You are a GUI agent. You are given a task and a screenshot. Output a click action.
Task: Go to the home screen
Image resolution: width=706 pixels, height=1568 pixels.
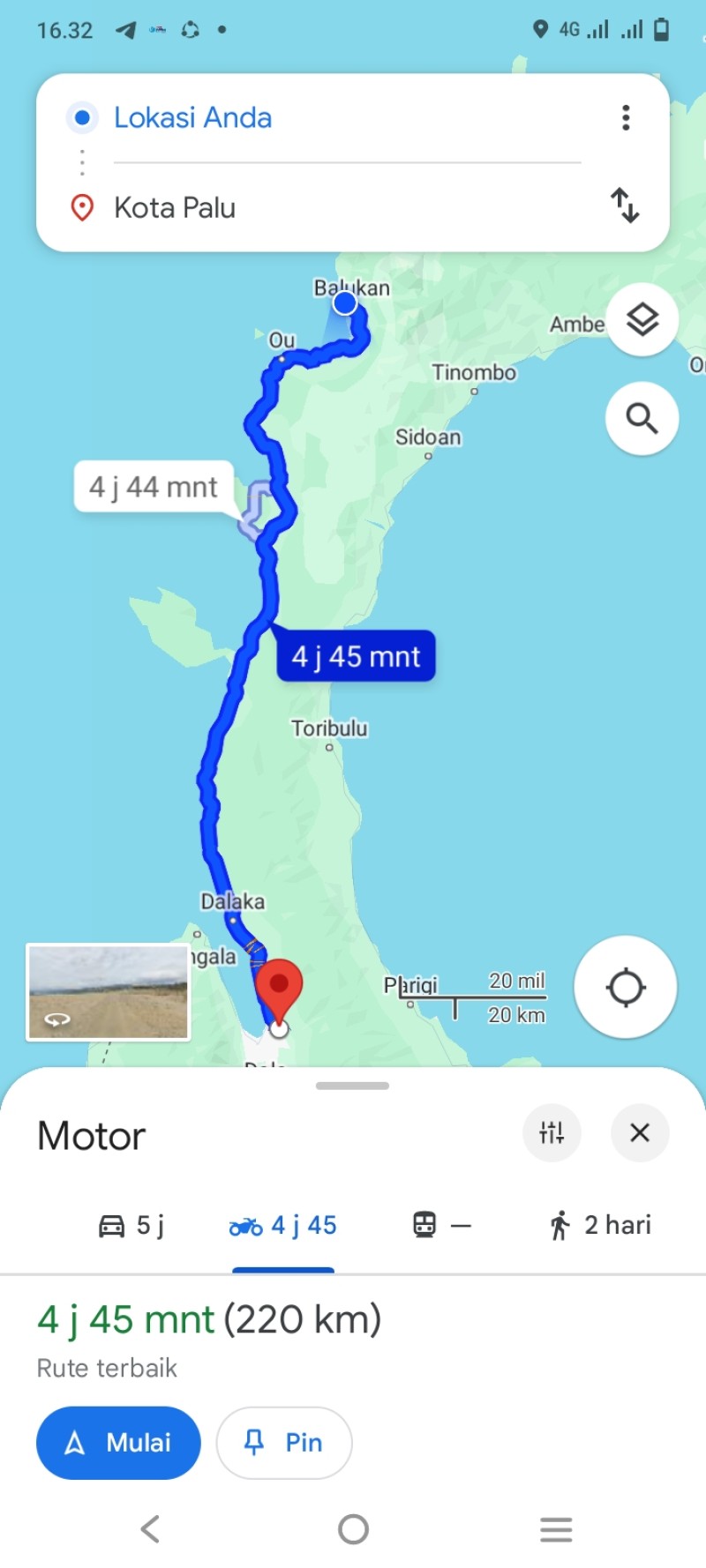[x=353, y=1528]
